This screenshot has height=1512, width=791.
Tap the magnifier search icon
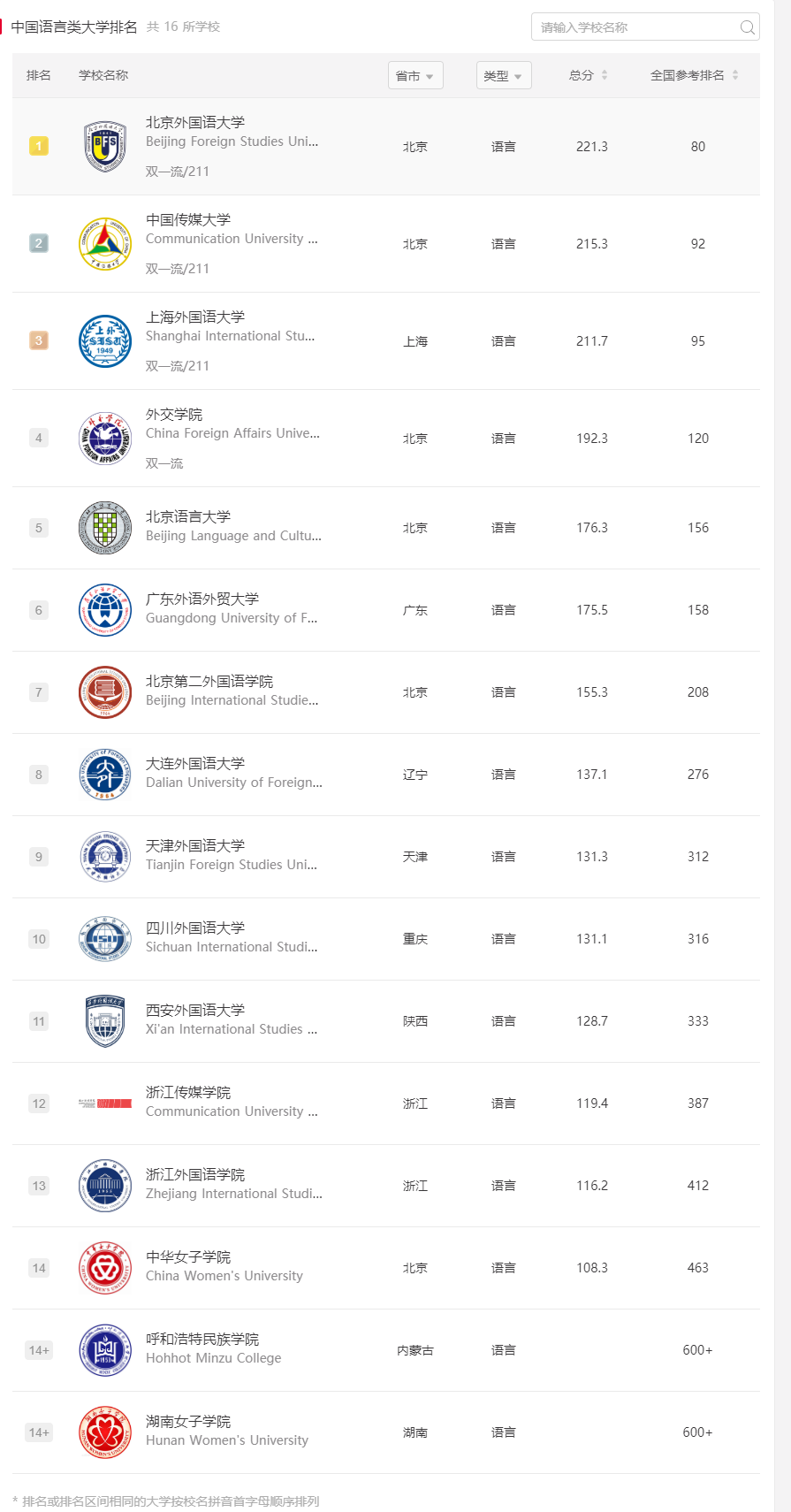tap(748, 27)
